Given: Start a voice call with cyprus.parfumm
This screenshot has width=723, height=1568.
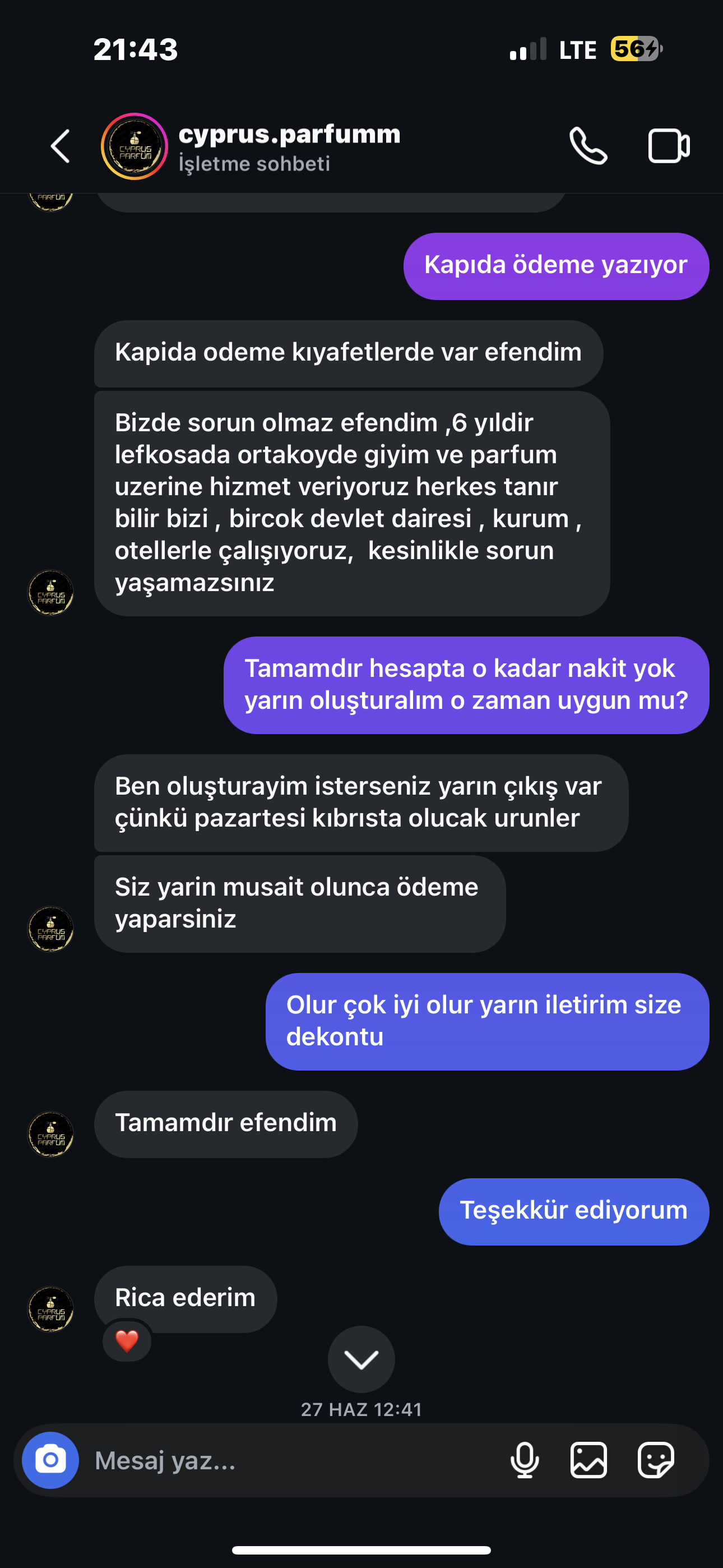Looking at the screenshot, I should click(x=588, y=147).
